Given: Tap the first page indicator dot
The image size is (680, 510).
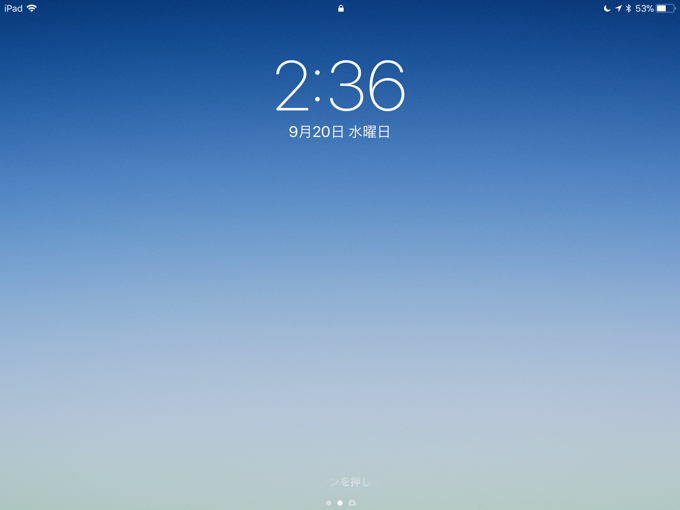Looking at the screenshot, I should click(x=329, y=503).
